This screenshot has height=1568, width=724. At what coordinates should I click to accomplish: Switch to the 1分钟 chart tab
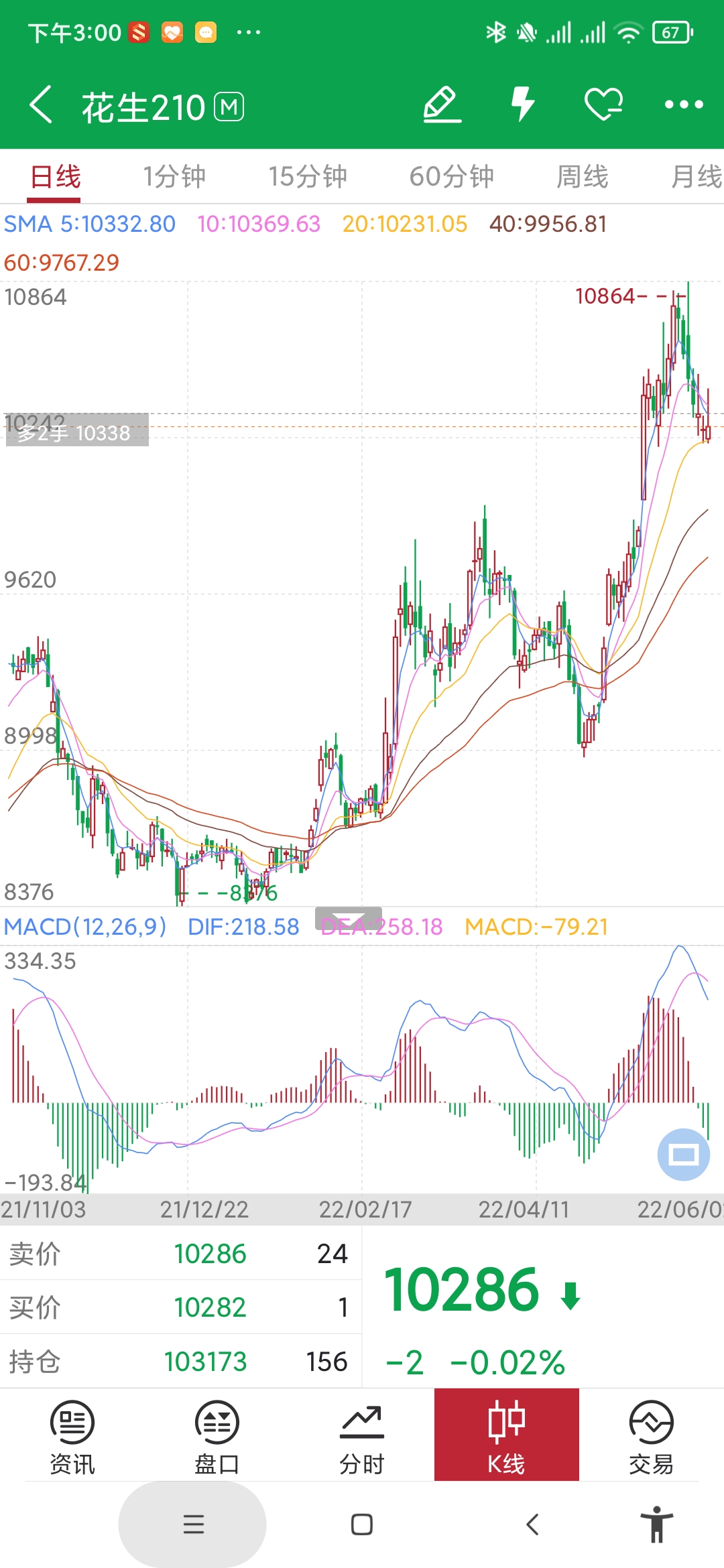(x=174, y=177)
